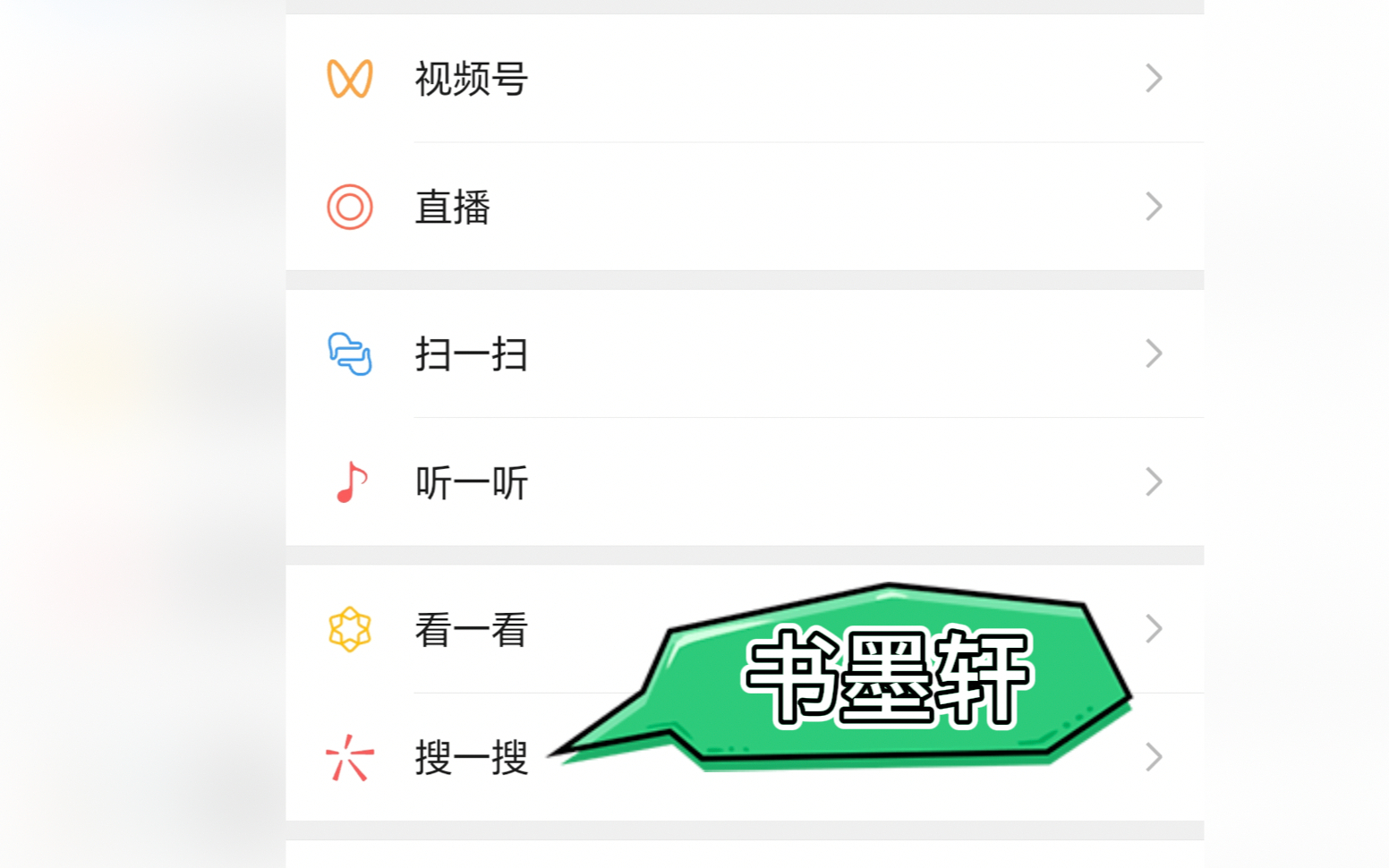Screen dimensions: 1389x868
Task: Open the 直播 live streaming row
Action: [x=453, y=208]
